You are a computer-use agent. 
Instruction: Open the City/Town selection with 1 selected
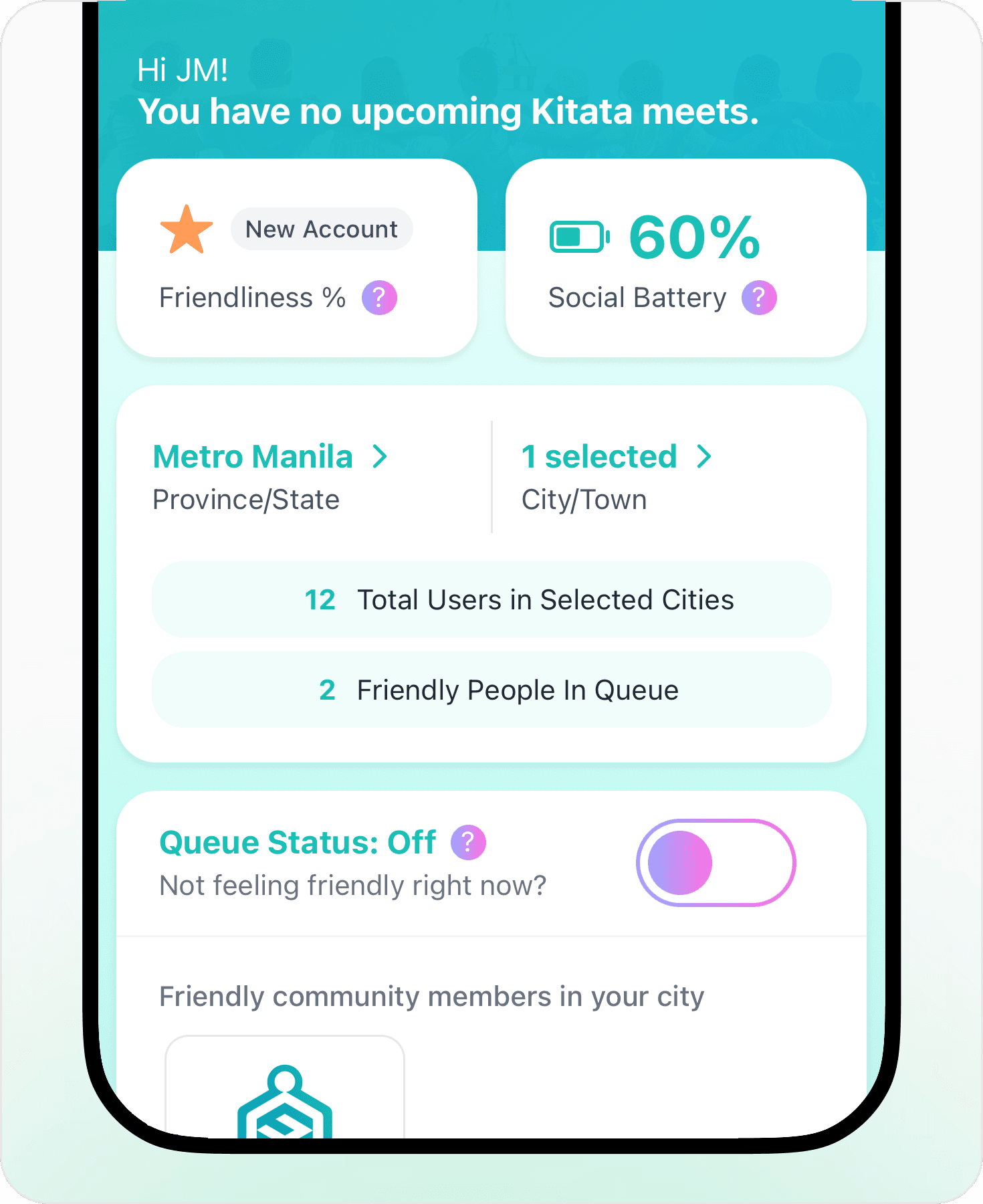617,457
